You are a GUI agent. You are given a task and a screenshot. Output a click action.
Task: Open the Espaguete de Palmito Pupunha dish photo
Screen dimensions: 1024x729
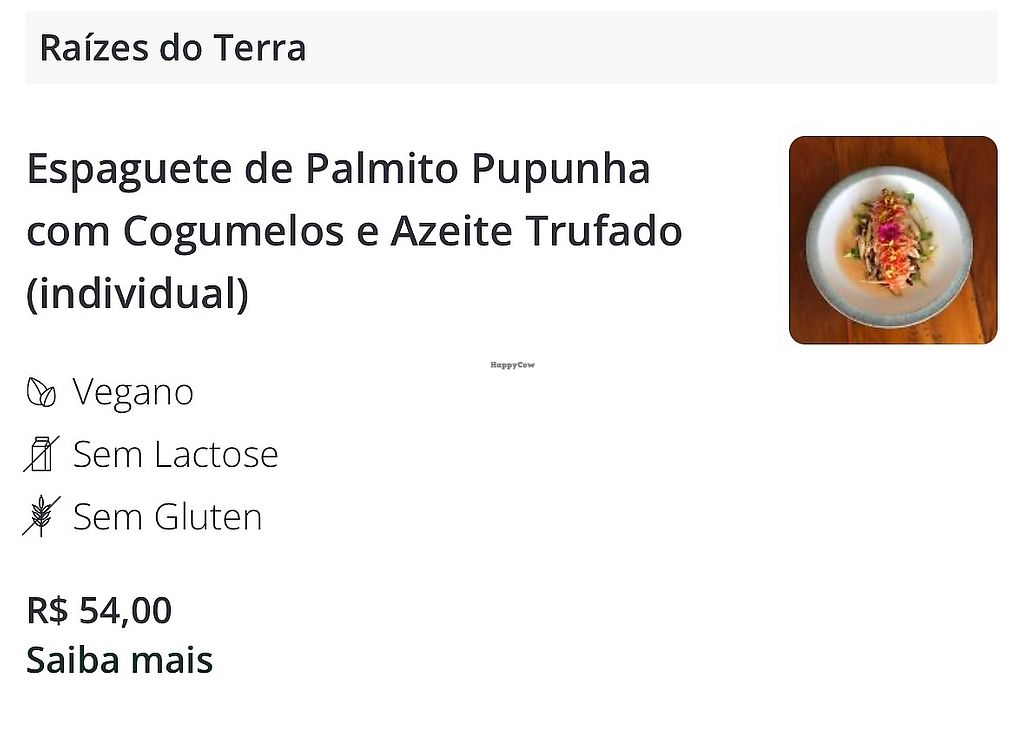892,240
